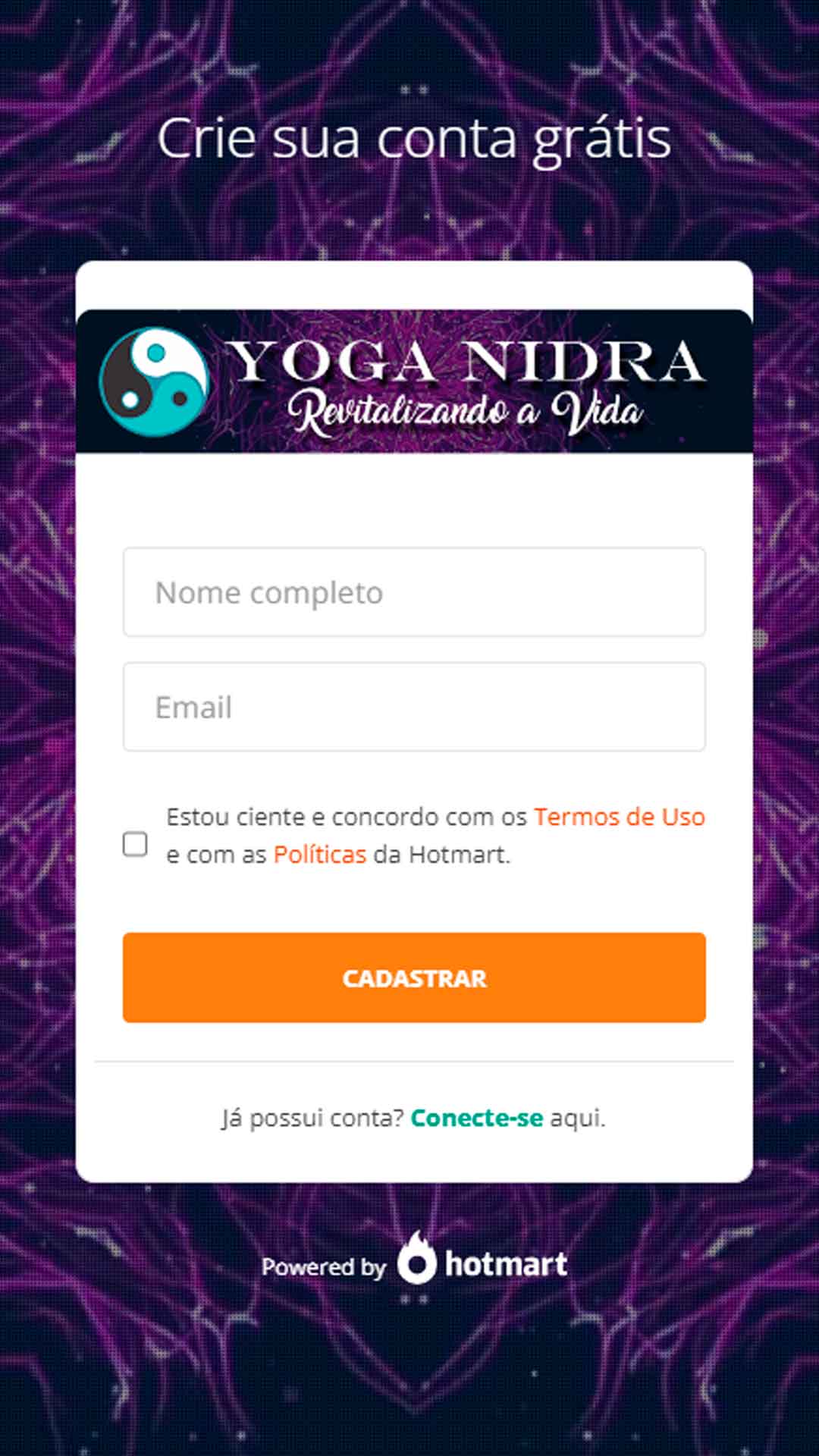Select the Email input field
The image size is (819, 1456).
tap(414, 707)
